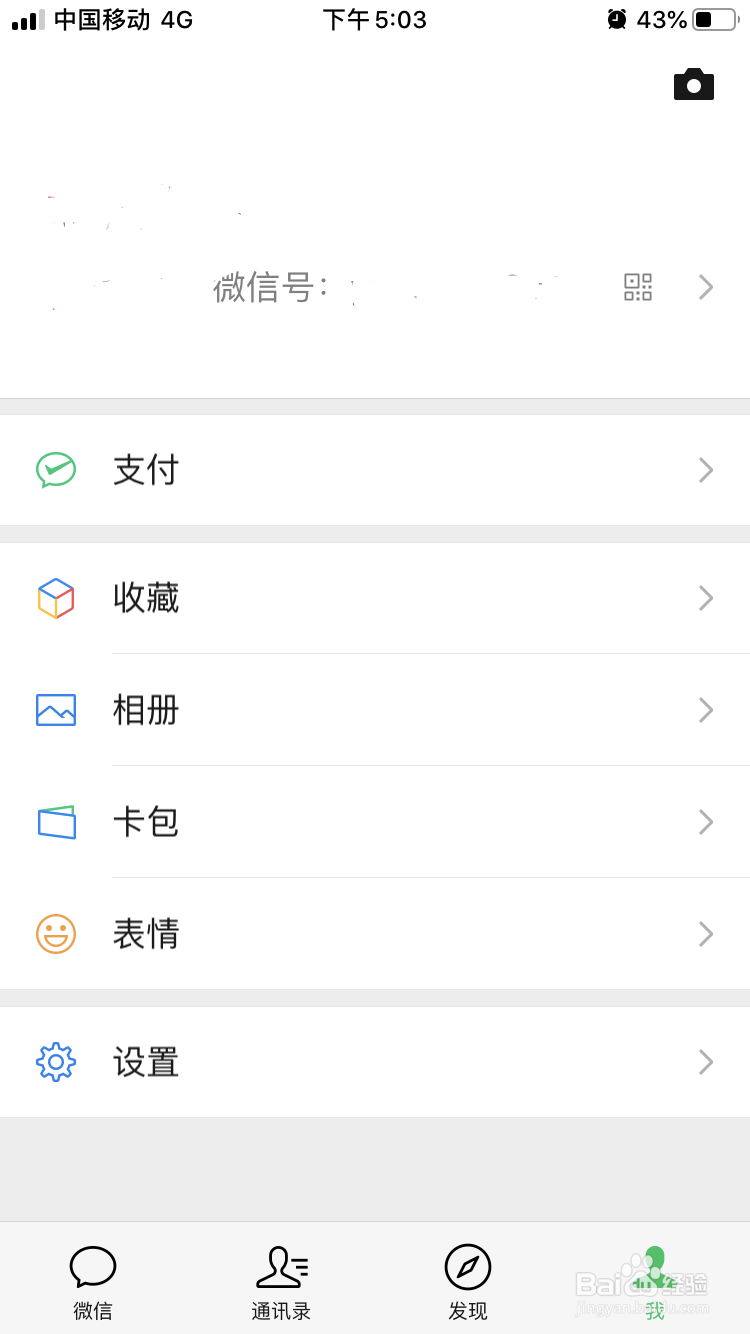Switch to the 微信 chats tab
This screenshot has height=1334, width=750.
[93, 1281]
